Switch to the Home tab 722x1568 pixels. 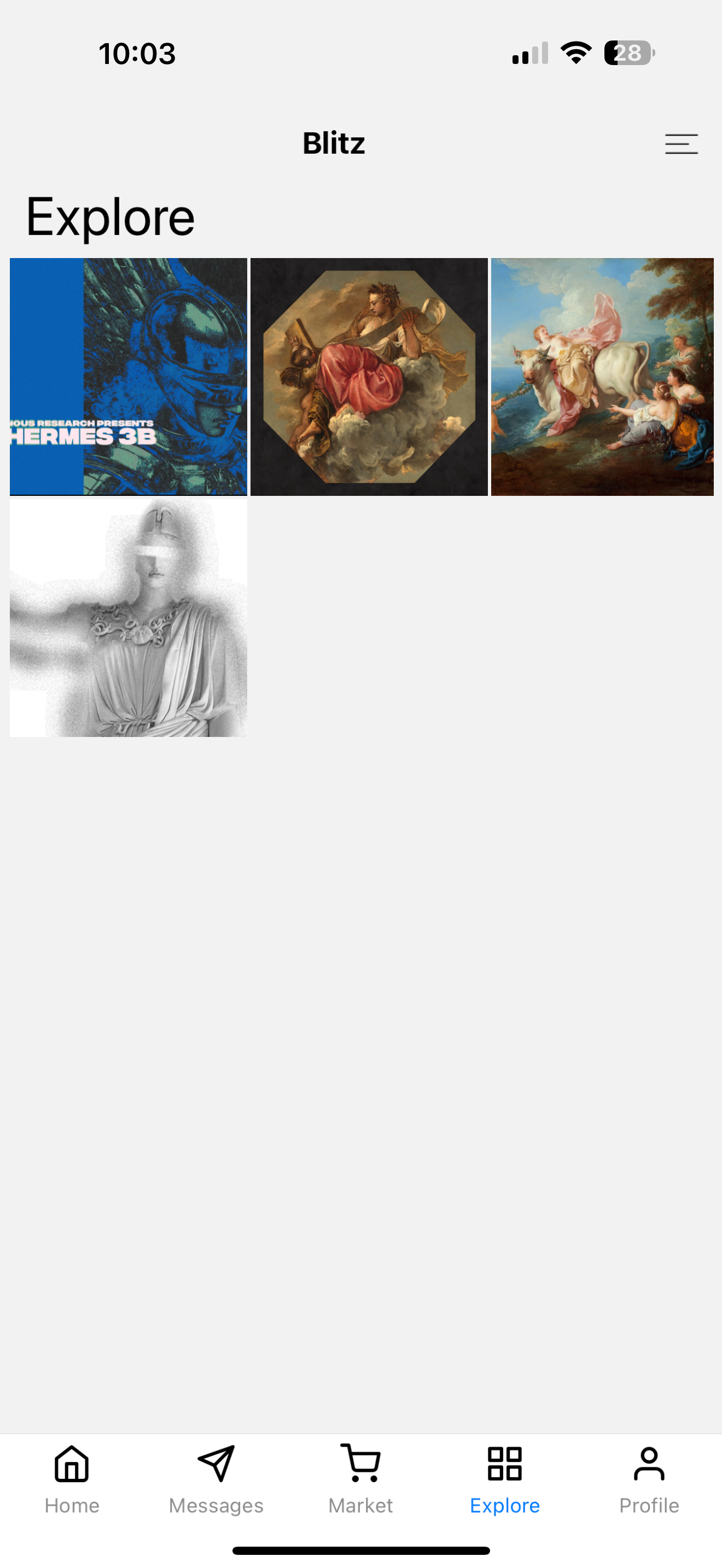[72, 1479]
